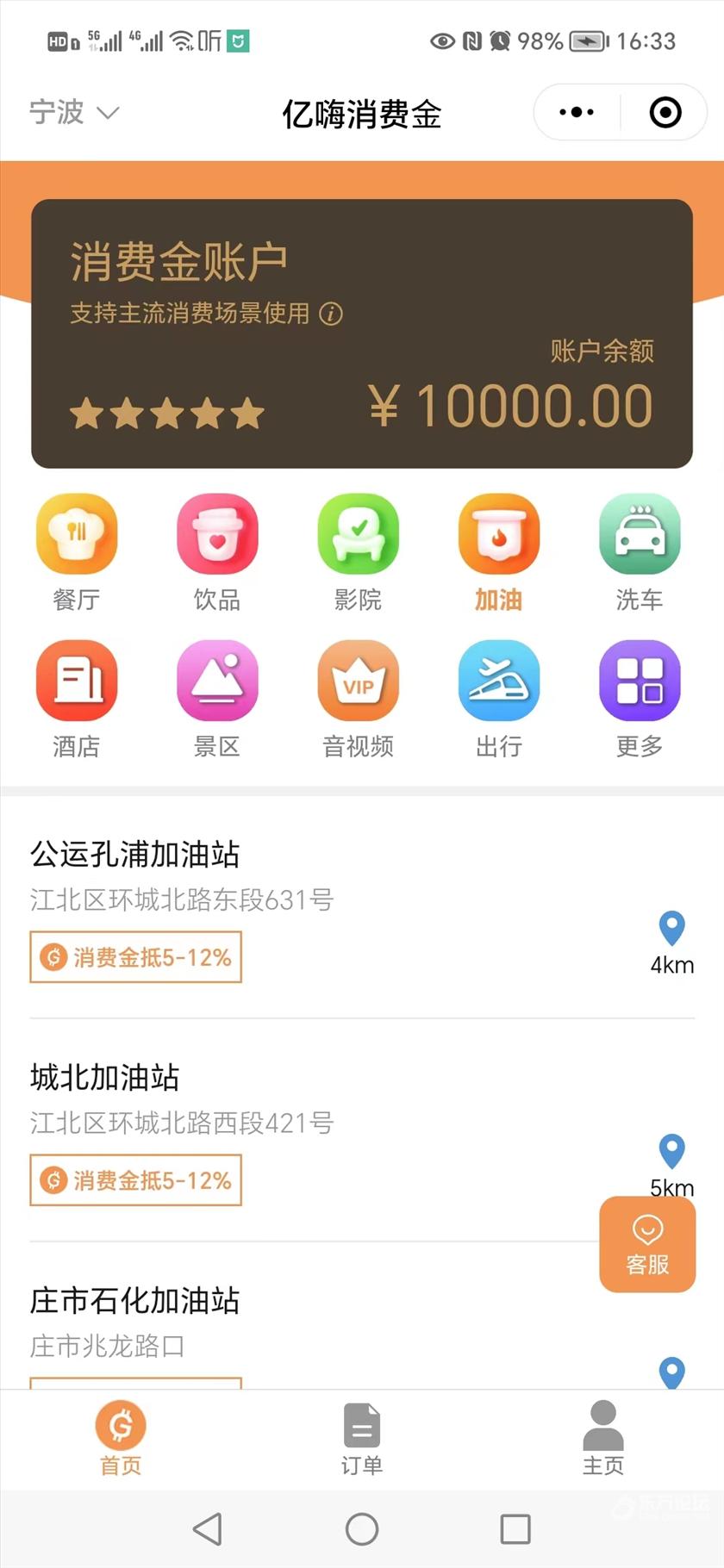Contact 客服 via the floating button
The height and width of the screenshot is (1568, 724).
tap(647, 1244)
